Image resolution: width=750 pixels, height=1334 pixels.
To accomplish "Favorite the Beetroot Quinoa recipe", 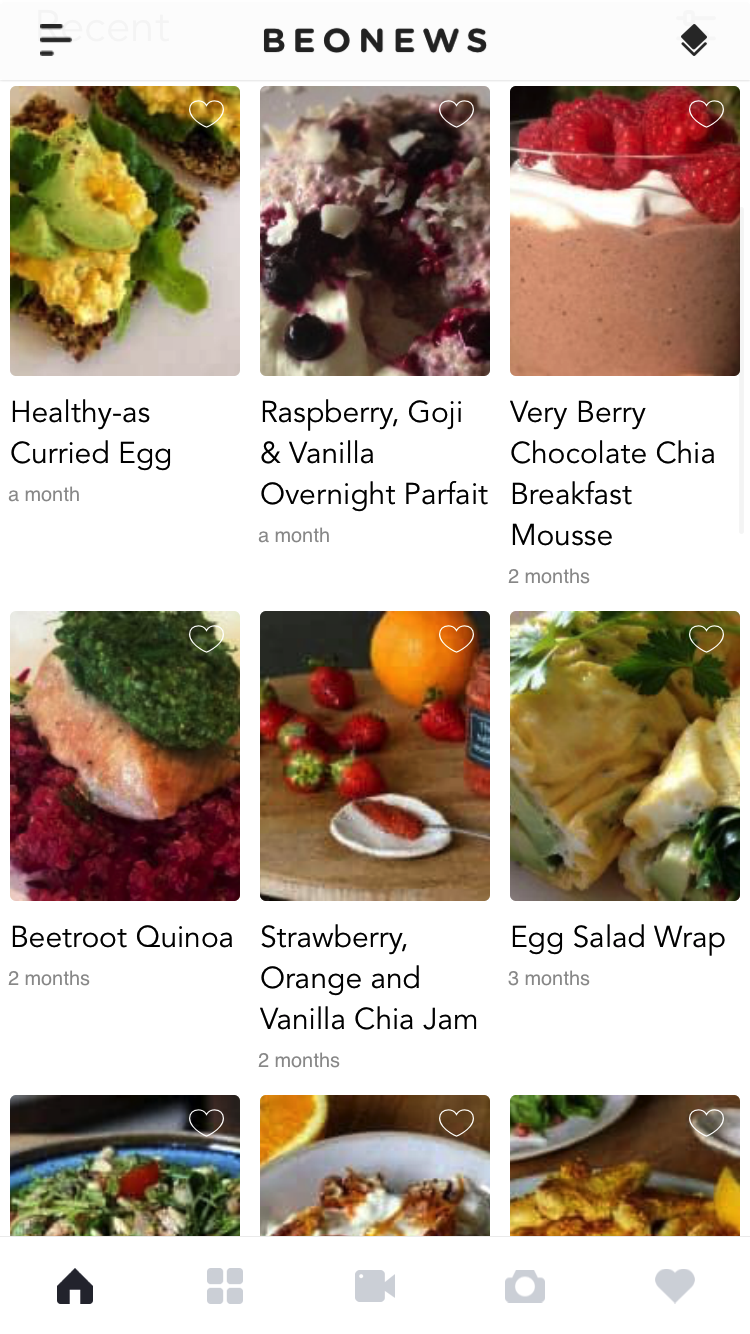I will coord(207,639).
